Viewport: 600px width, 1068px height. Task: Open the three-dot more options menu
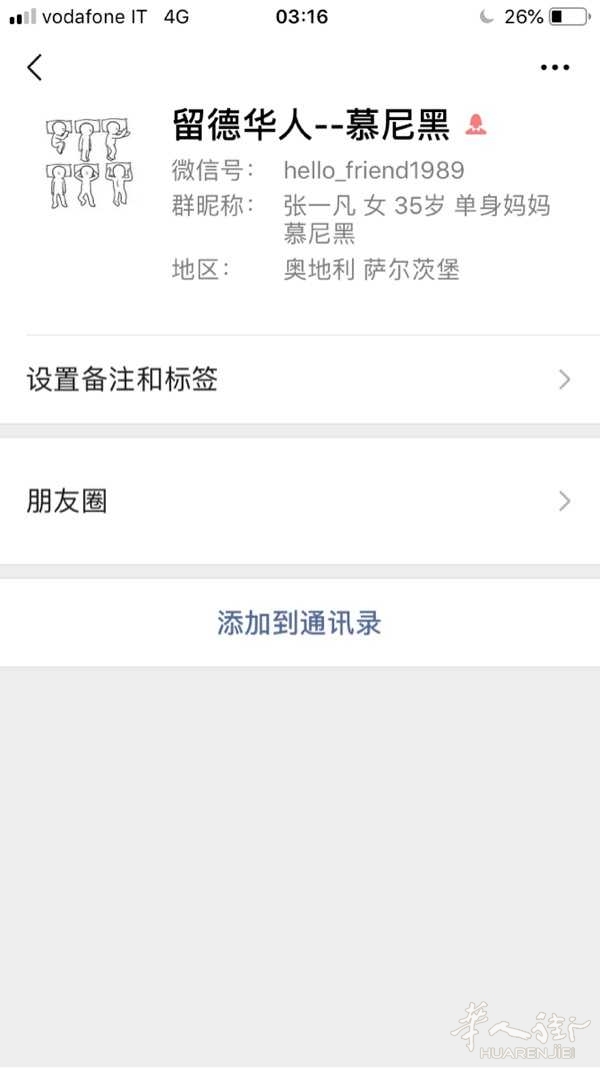click(554, 67)
